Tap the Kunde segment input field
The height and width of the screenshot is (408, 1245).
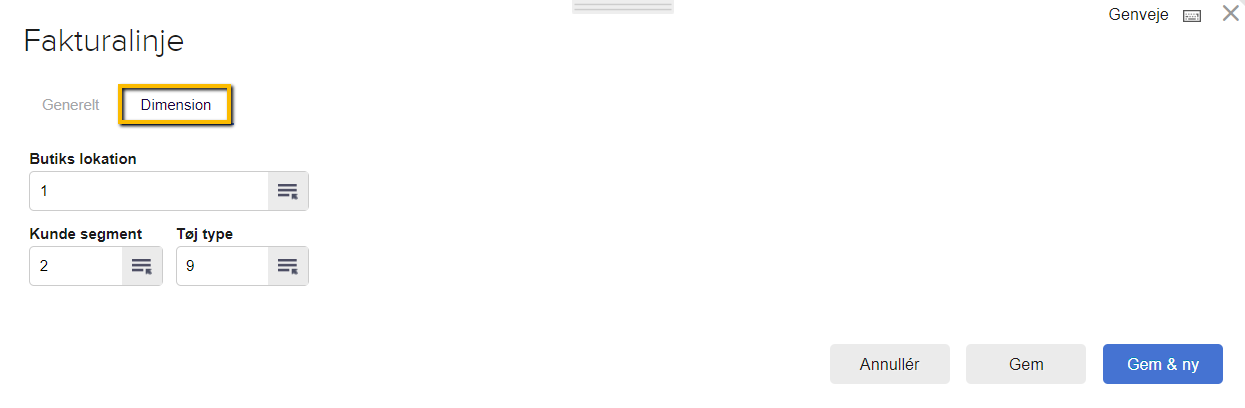(x=76, y=266)
